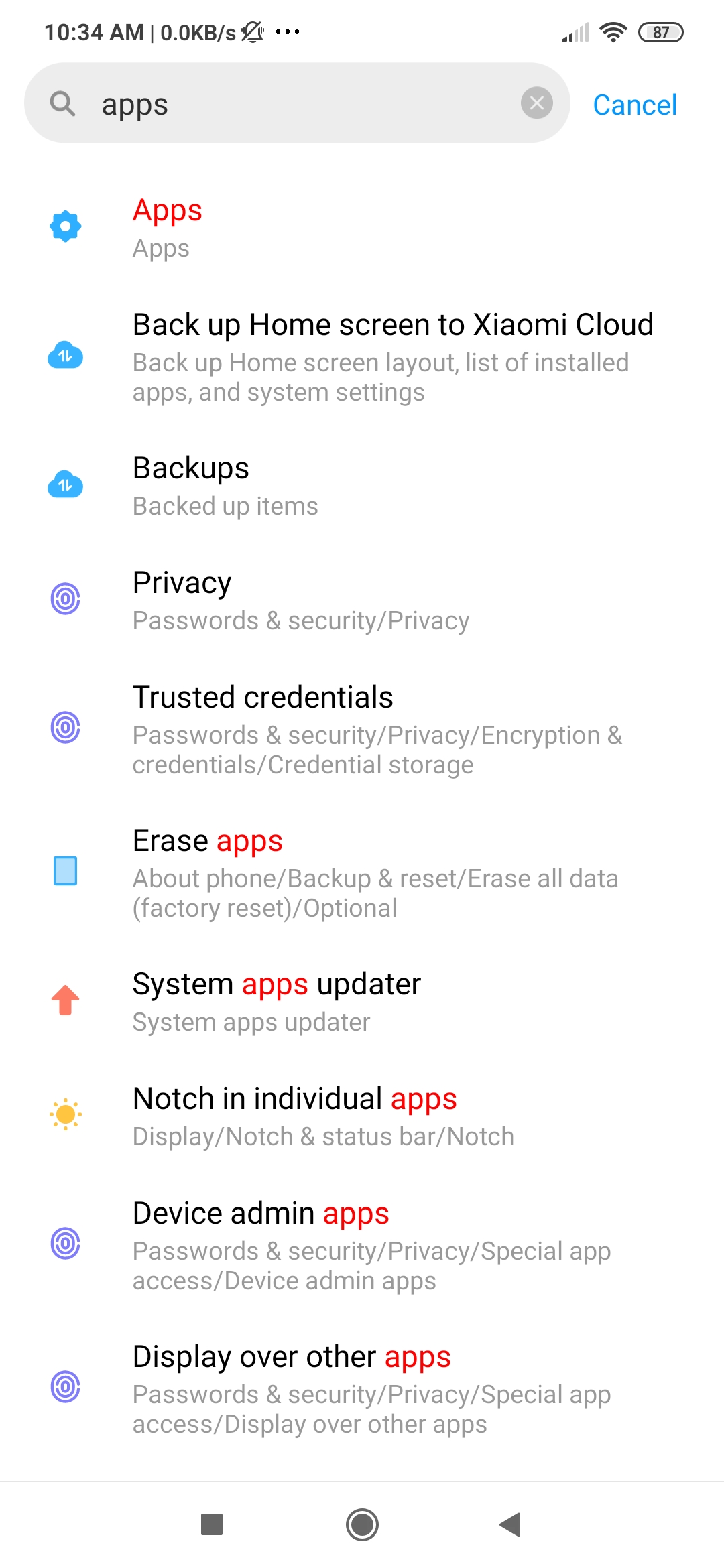Go back using the navigation bar
Viewport: 724px width, 1568px height.
[x=511, y=1524]
